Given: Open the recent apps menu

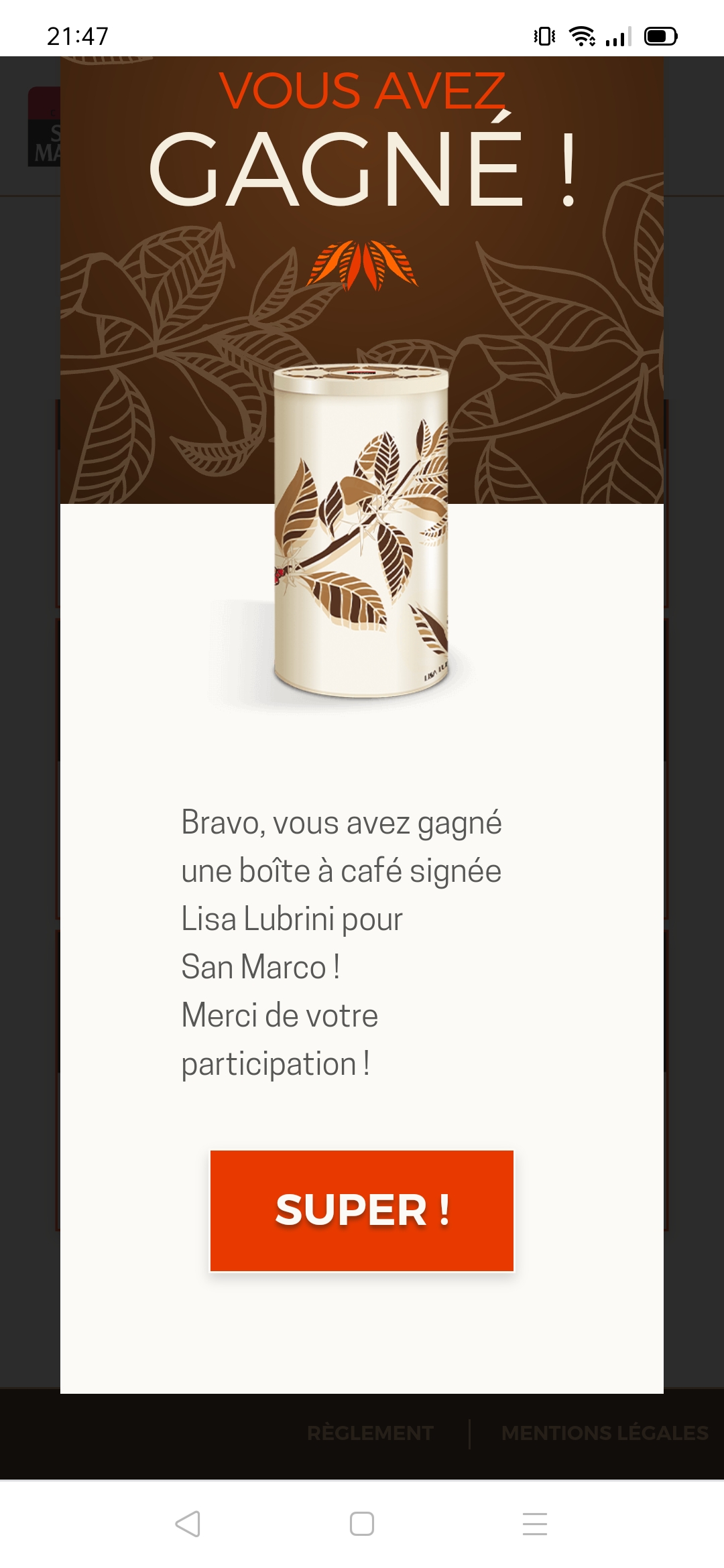Looking at the screenshot, I should [x=535, y=1524].
